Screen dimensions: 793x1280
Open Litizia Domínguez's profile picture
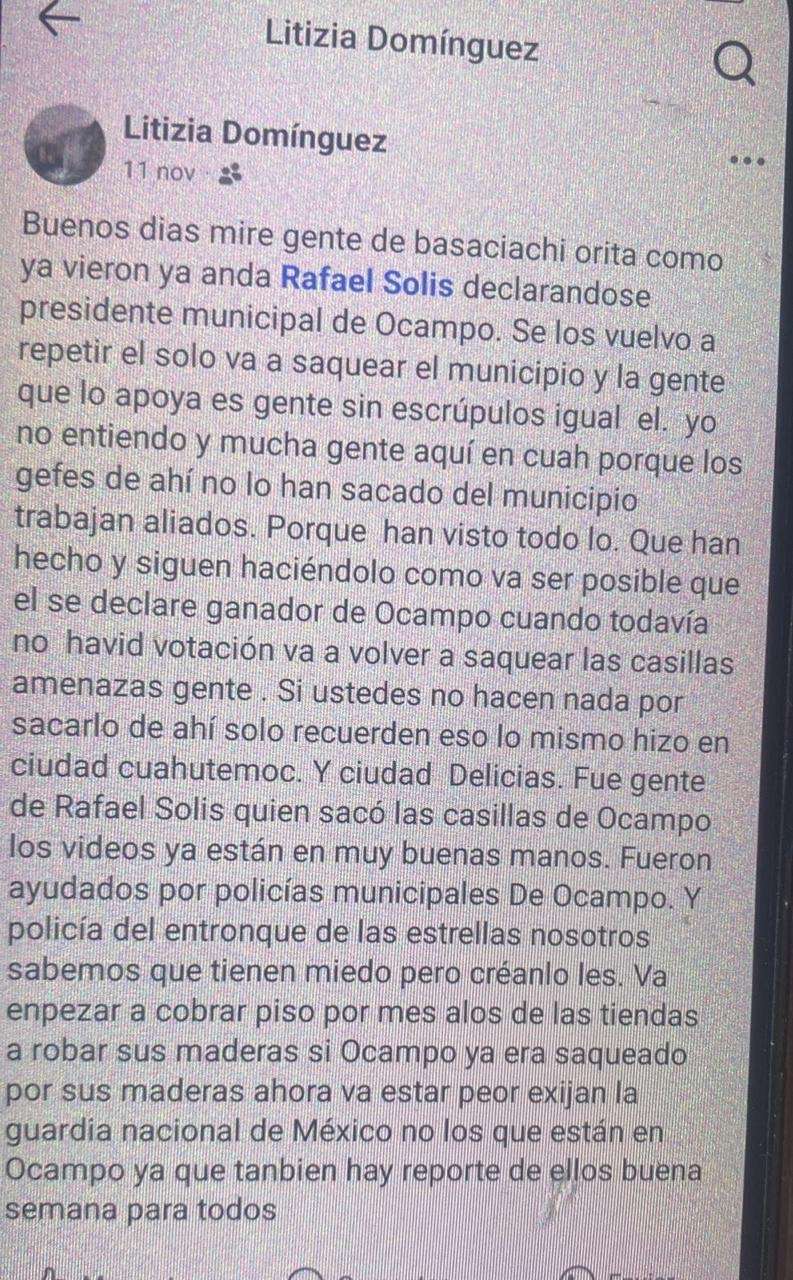point(66,146)
